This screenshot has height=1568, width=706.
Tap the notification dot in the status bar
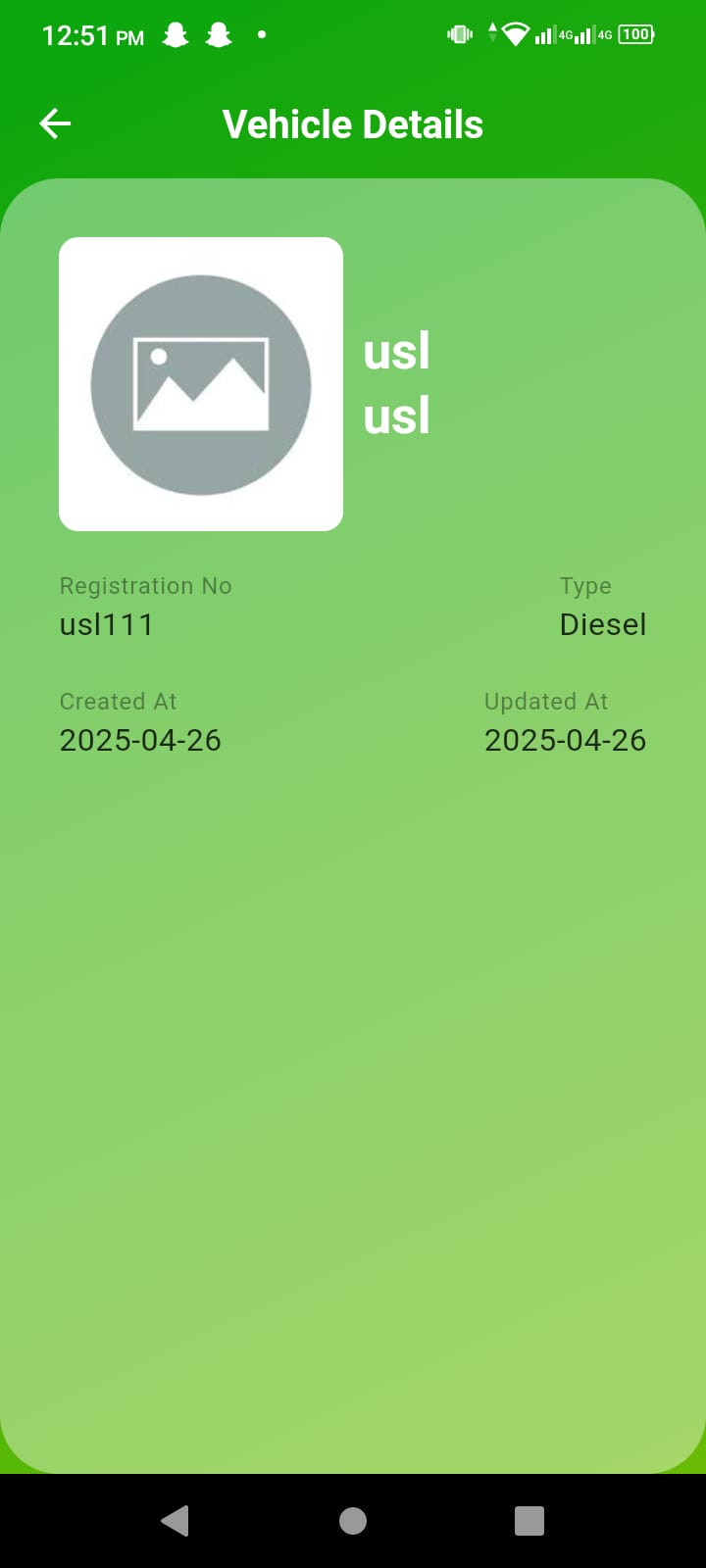click(x=262, y=36)
